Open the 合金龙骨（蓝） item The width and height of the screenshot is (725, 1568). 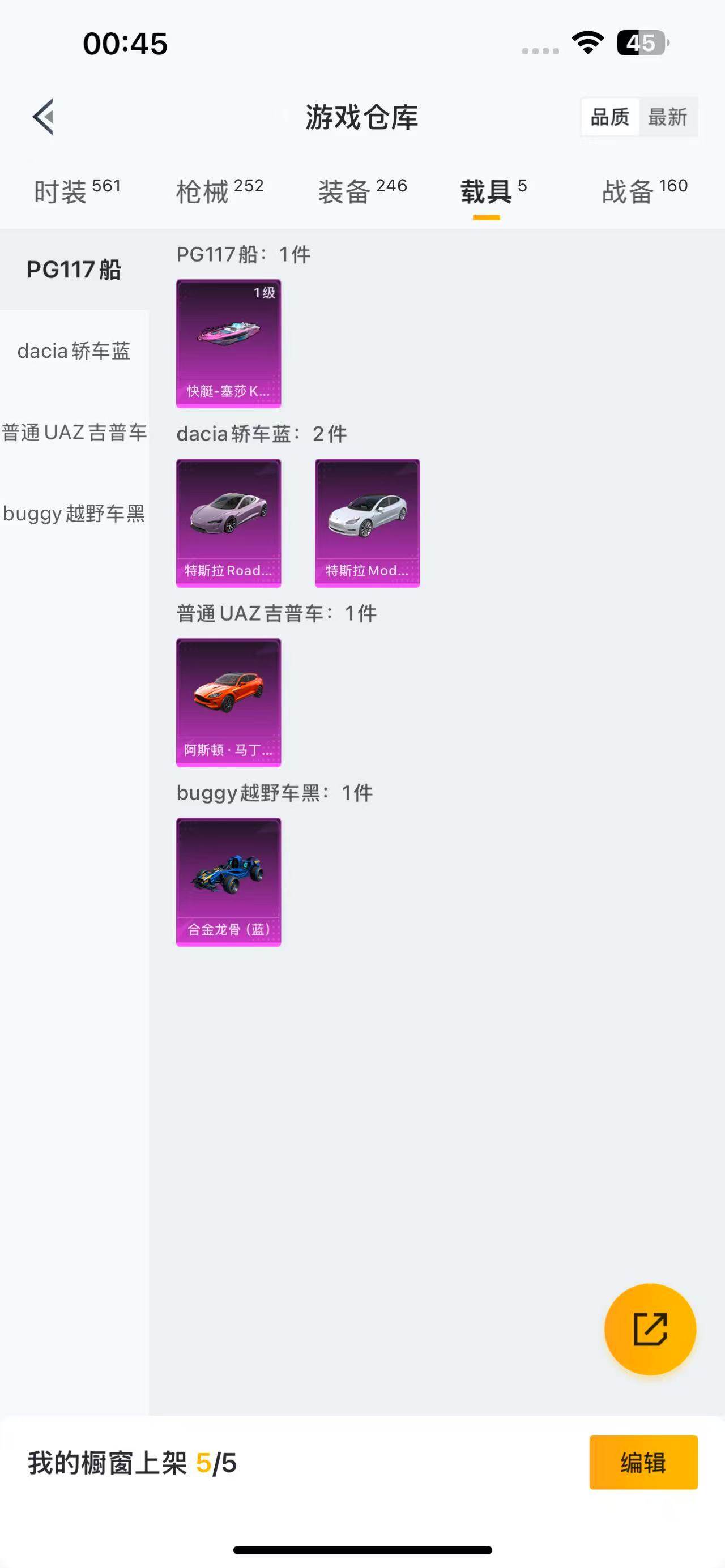[228, 882]
